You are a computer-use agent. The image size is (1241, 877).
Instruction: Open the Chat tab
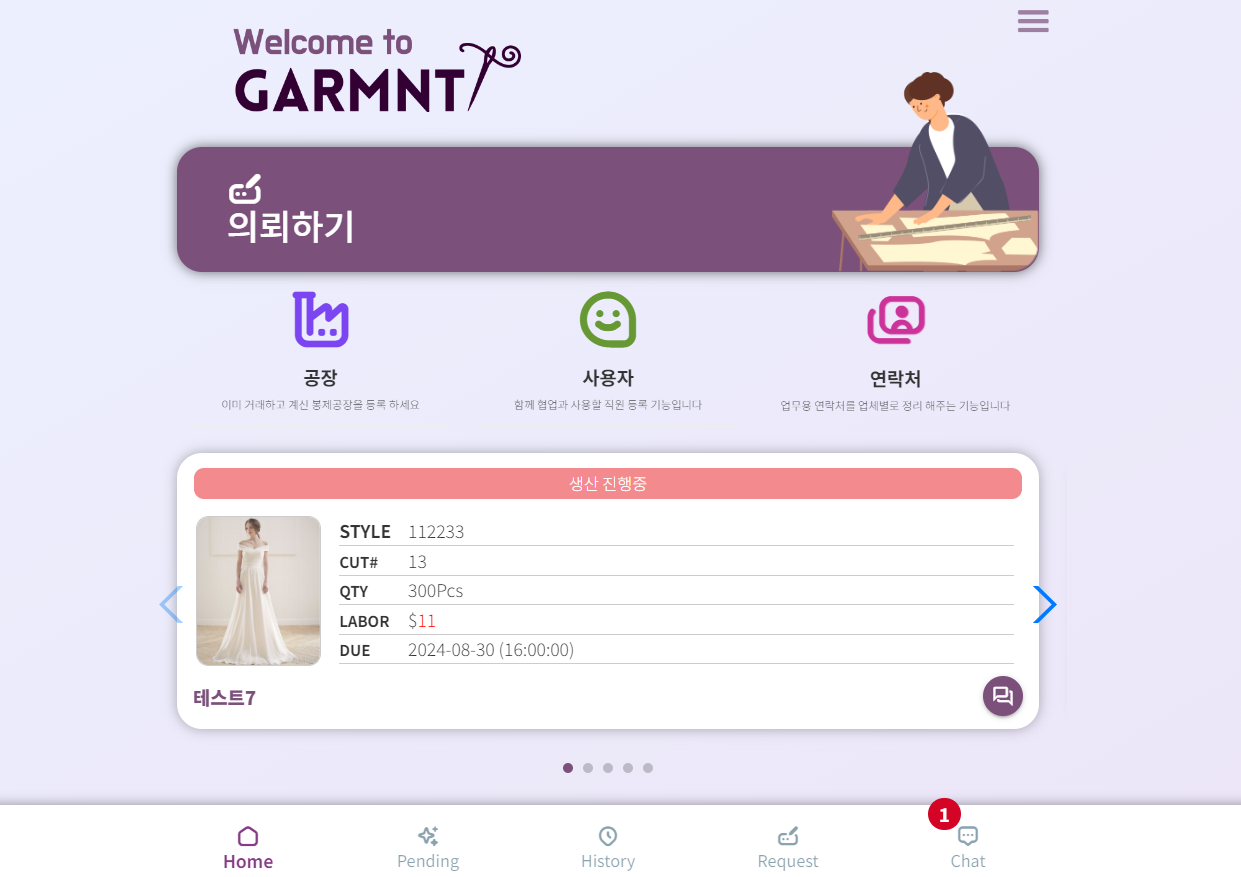click(968, 847)
